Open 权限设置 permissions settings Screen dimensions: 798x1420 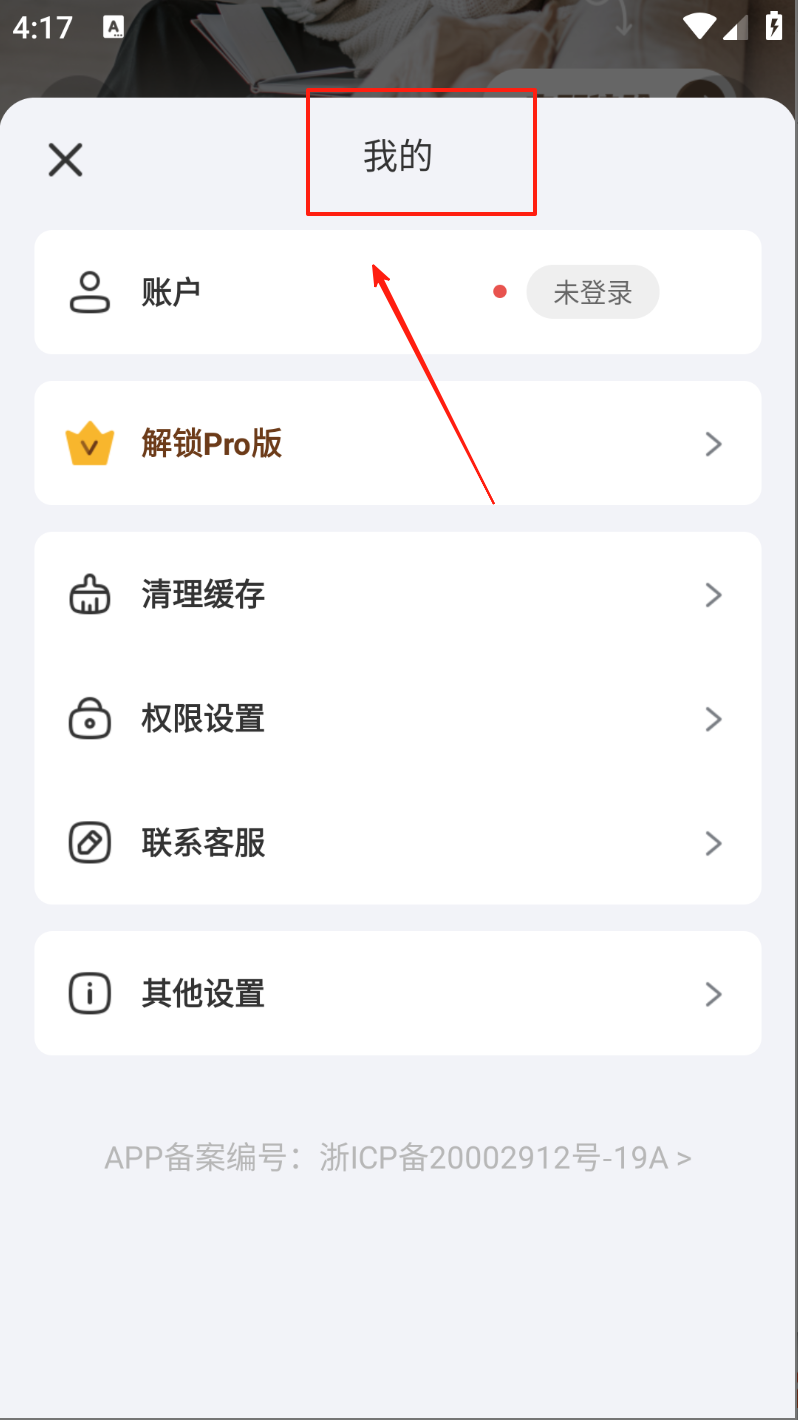coord(397,719)
